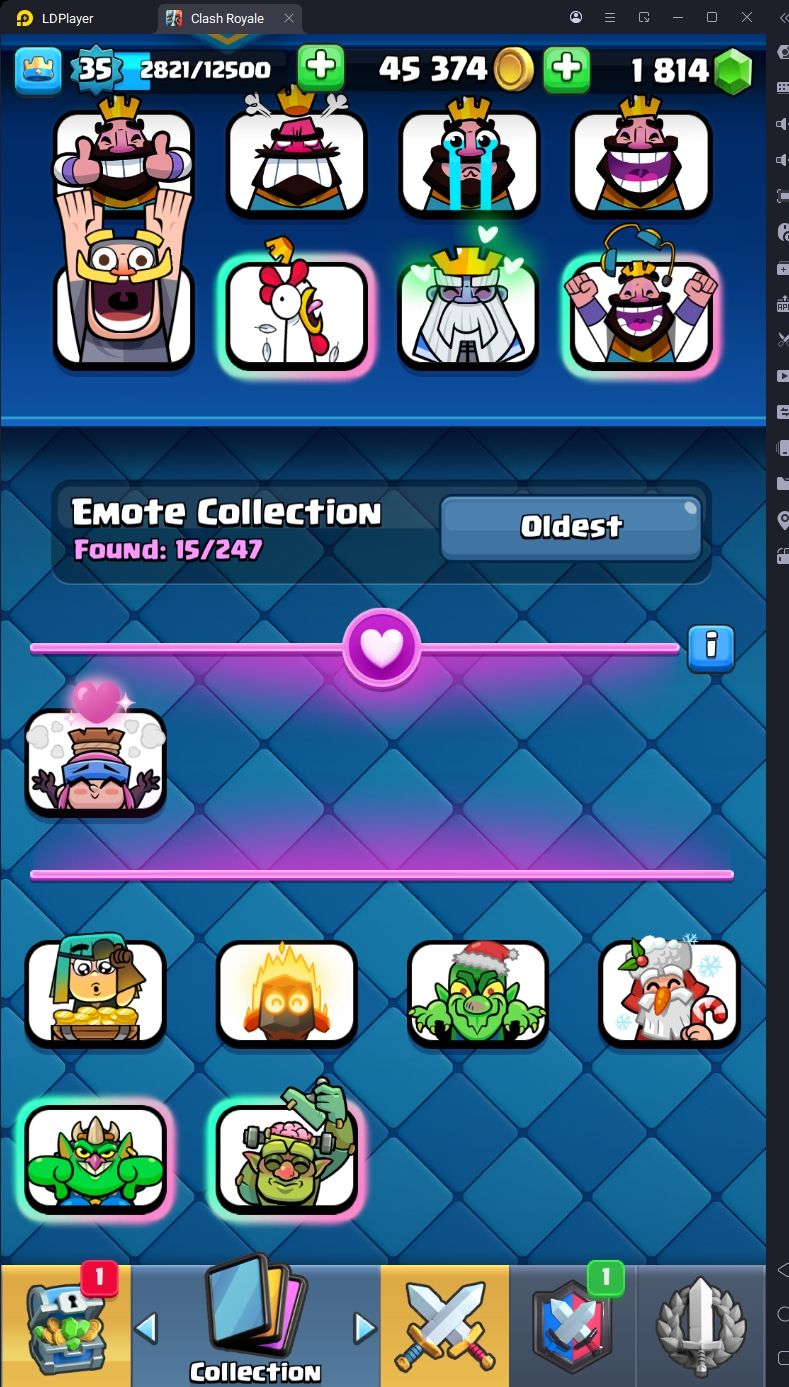Select the crying king emote
The image size is (789, 1387).
click(x=469, y=162)
